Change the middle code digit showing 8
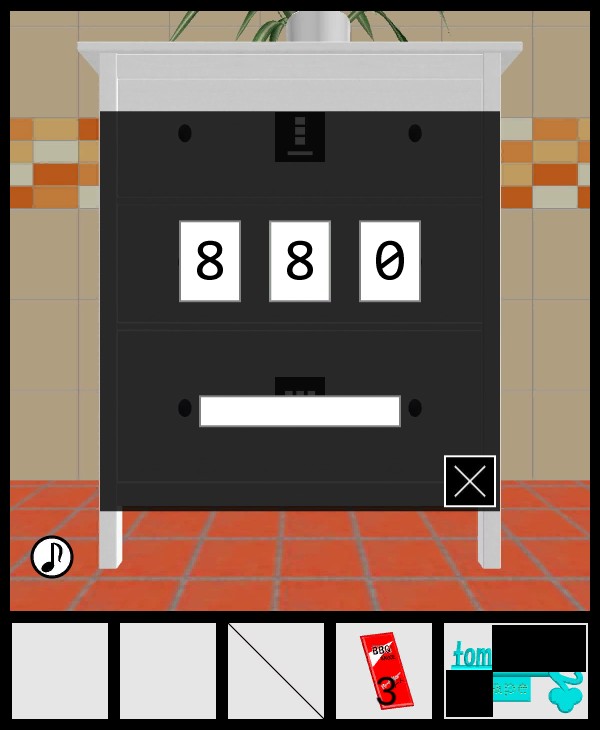The width and height of the screenshot is (600, 730). point(300,261)
